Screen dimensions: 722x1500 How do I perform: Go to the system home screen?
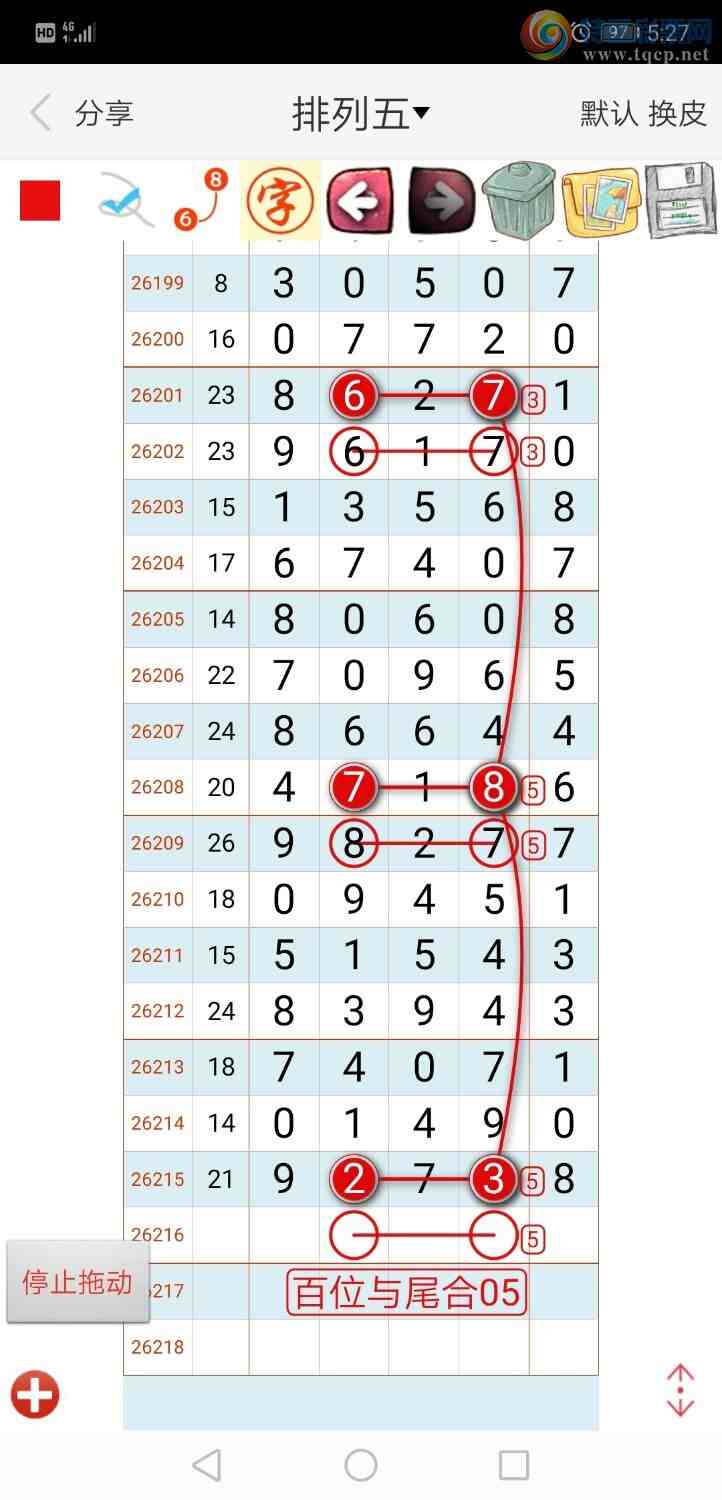click(x=361, y=1466)
